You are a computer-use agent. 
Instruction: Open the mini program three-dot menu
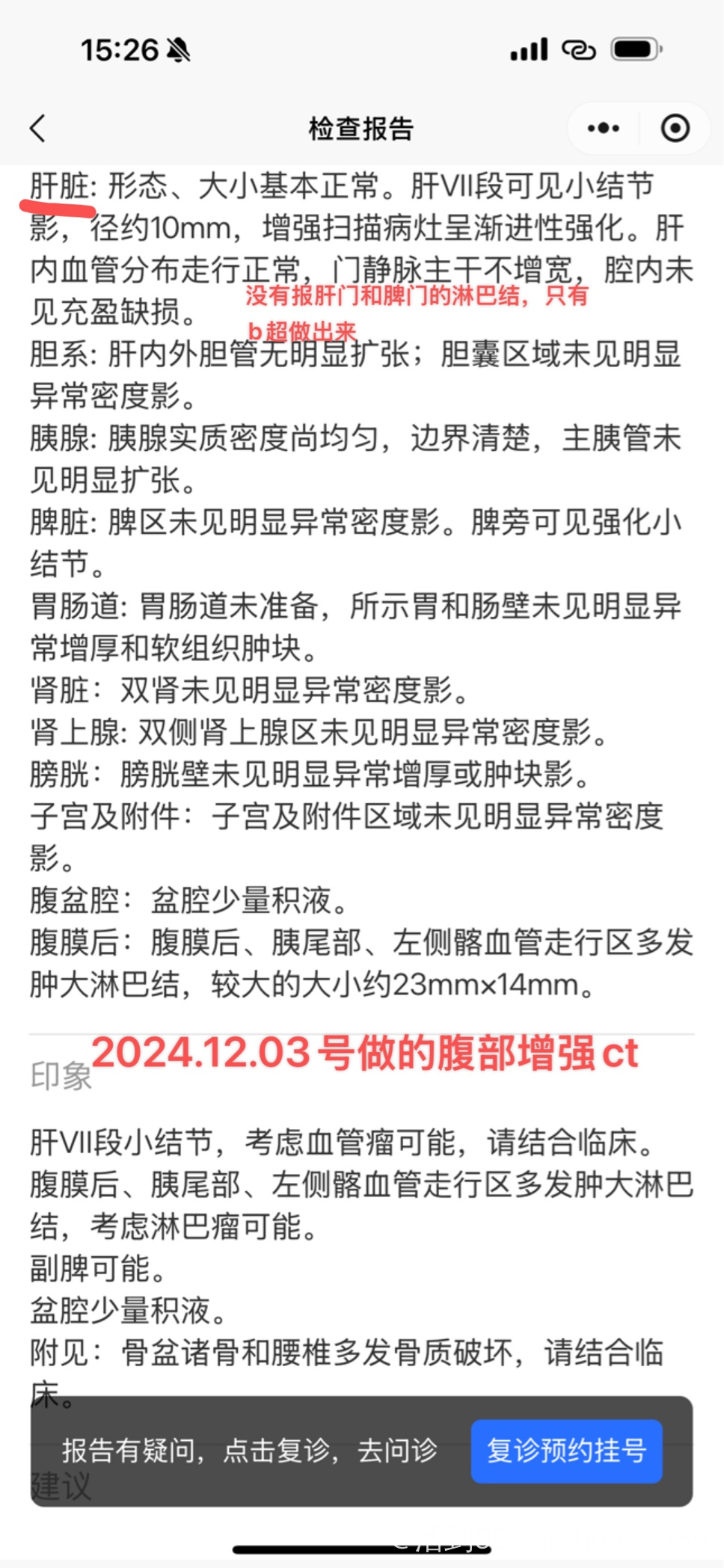tap(603, 129)
